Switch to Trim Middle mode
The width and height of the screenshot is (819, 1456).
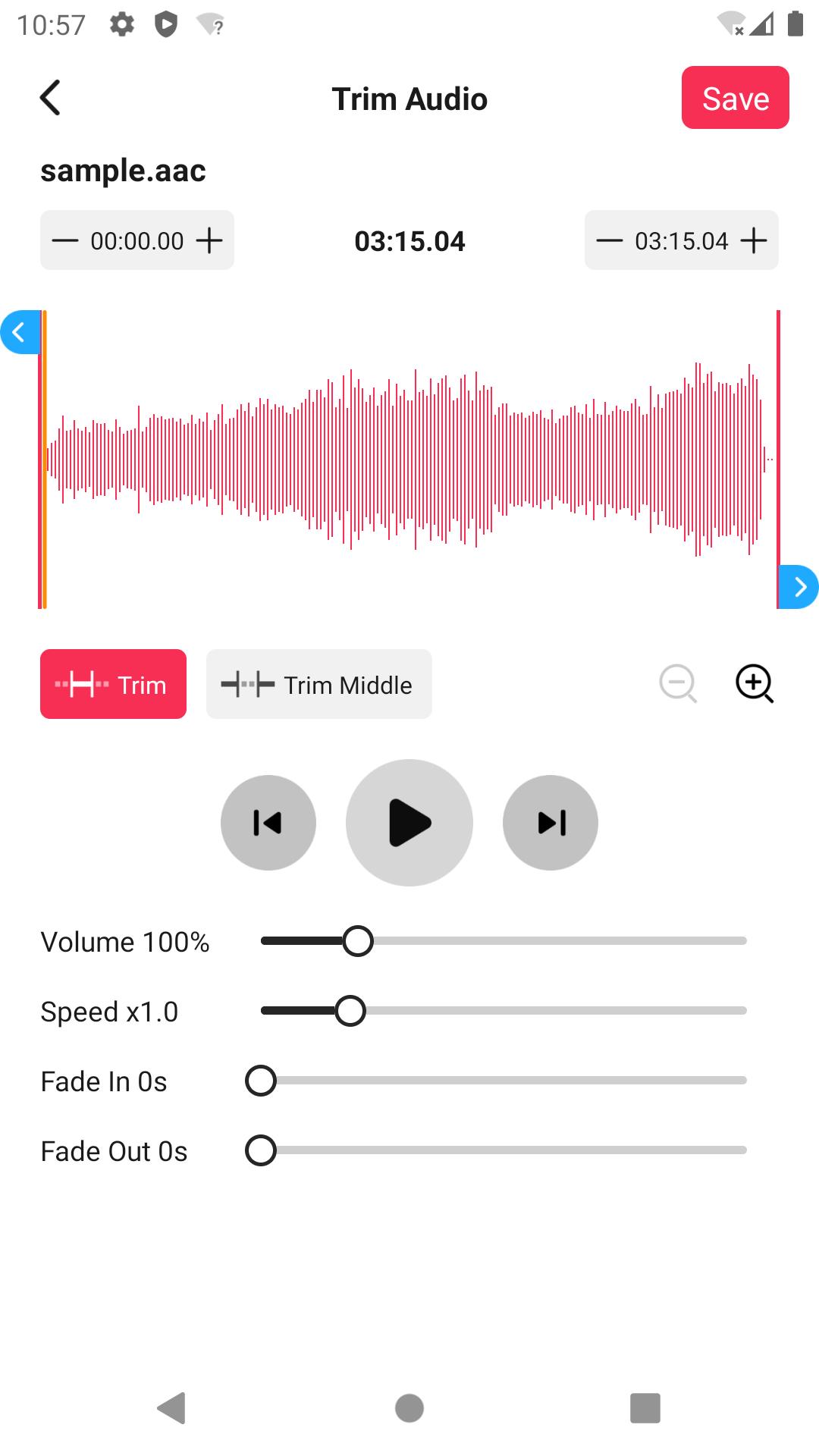coord(318,684)
